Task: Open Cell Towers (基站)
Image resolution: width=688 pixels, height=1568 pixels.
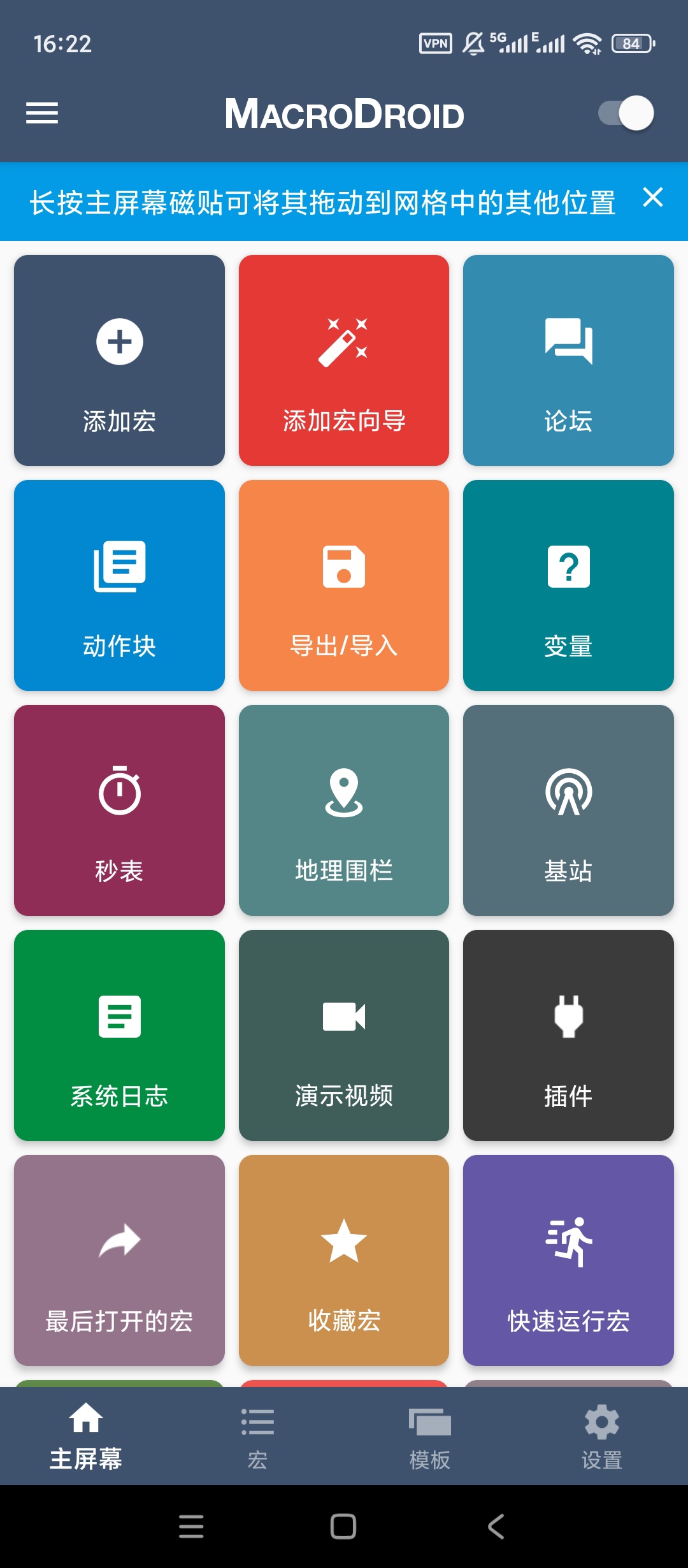Action: click(x=569, y=809)
